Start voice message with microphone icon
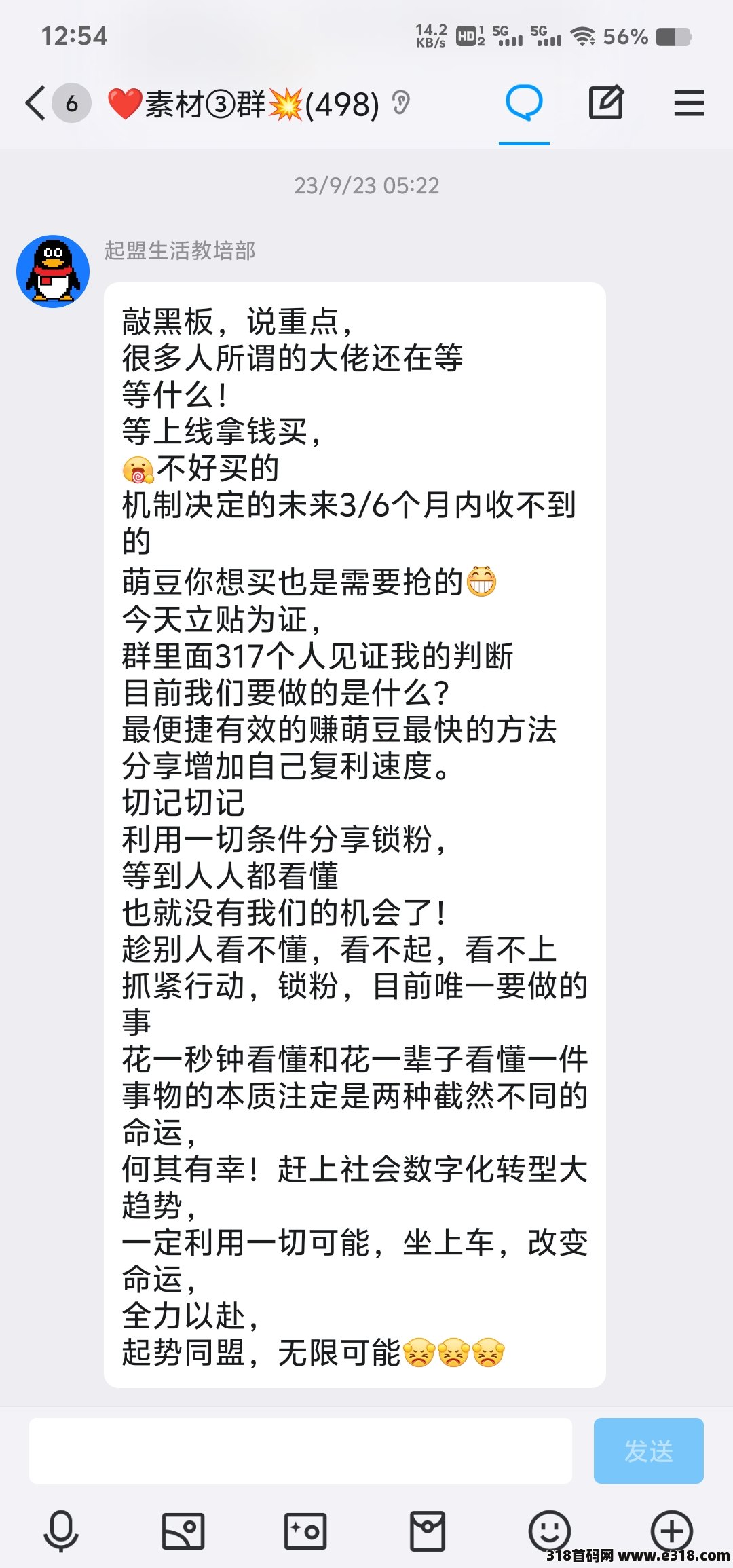Screen dimensions: 733x1568 pyautogui.click(x=61, y=1531)
